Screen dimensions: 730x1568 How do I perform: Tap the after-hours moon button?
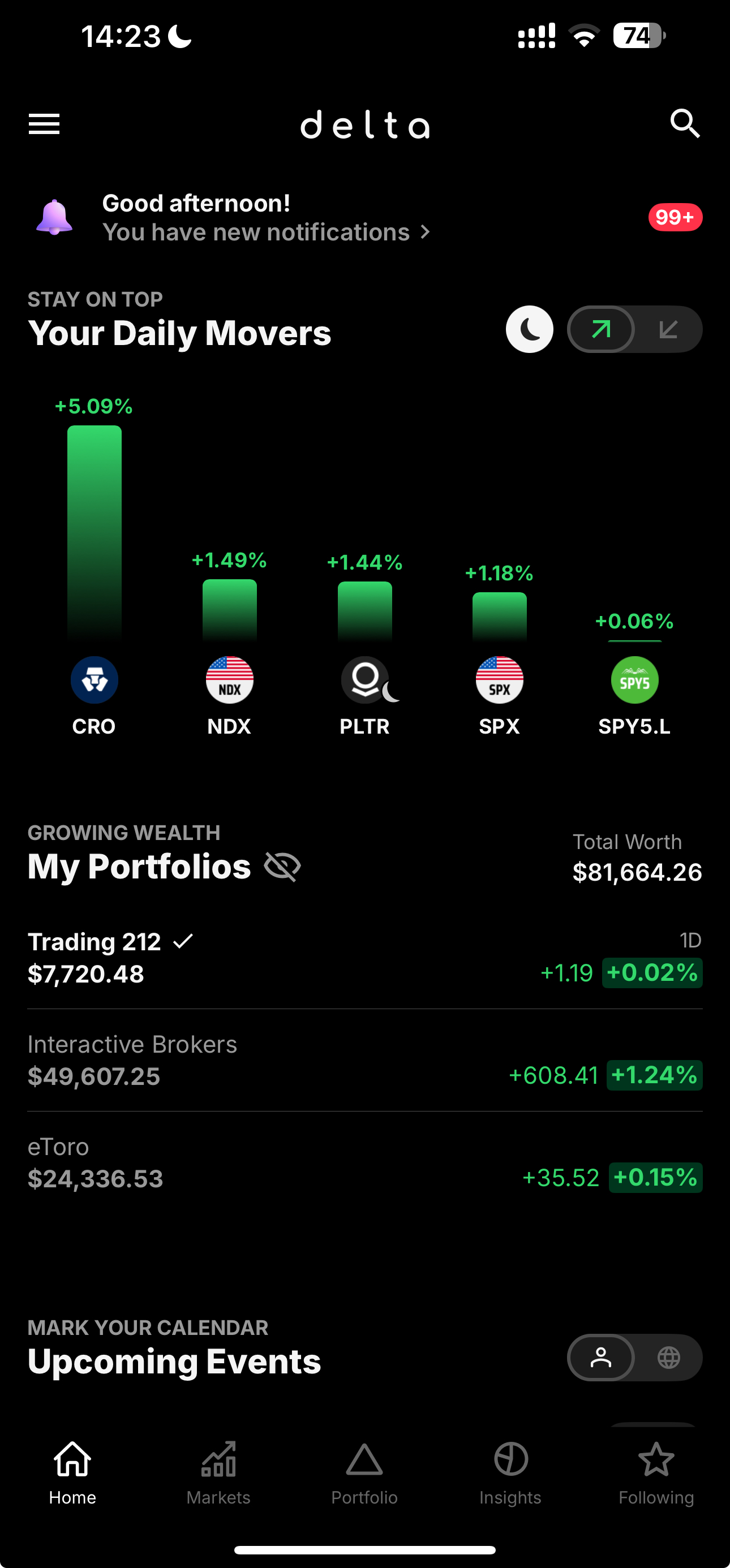tap(529, 329)
